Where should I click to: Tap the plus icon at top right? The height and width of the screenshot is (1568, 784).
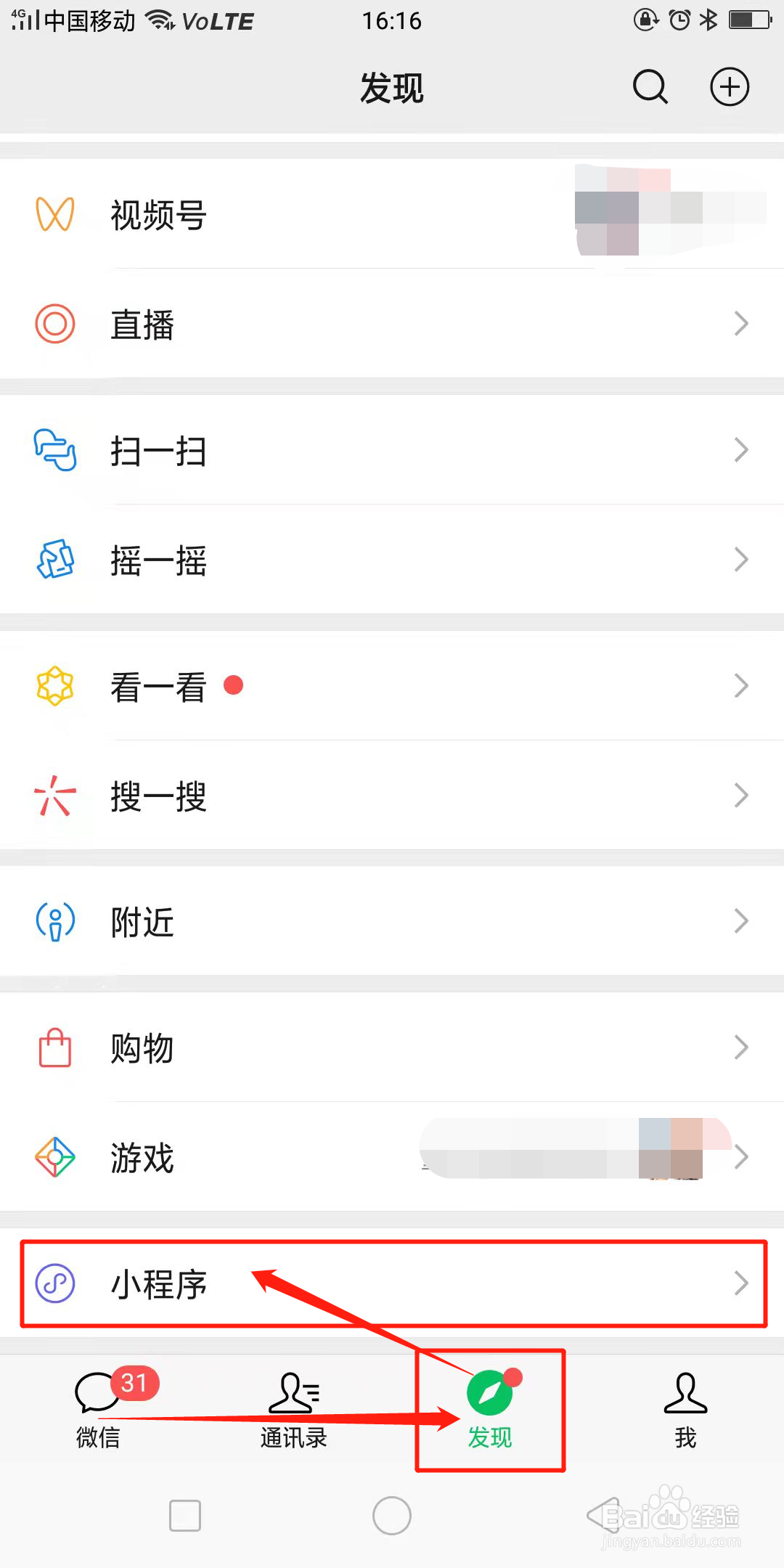730,86
